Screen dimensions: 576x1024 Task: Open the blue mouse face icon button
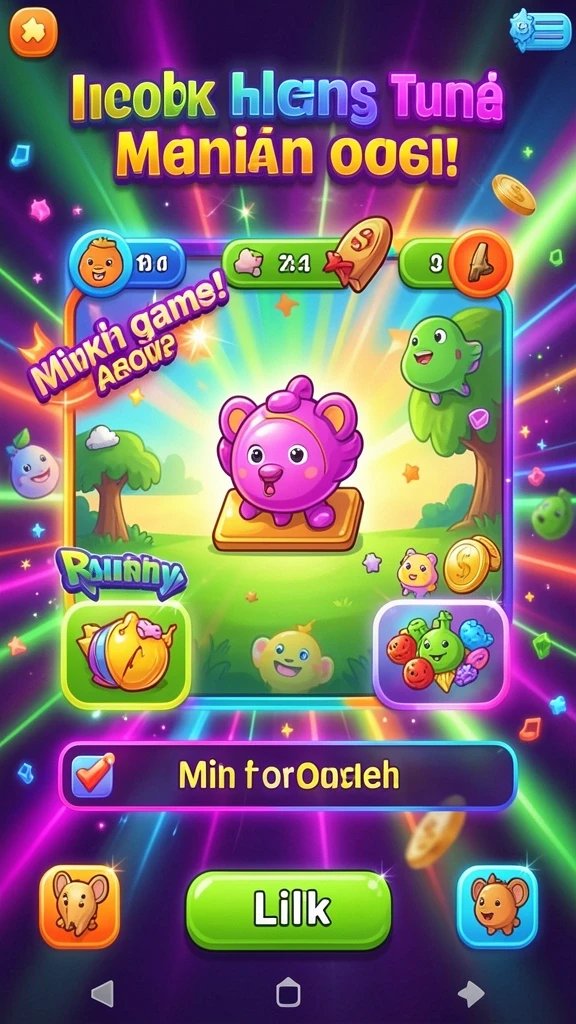497,906
